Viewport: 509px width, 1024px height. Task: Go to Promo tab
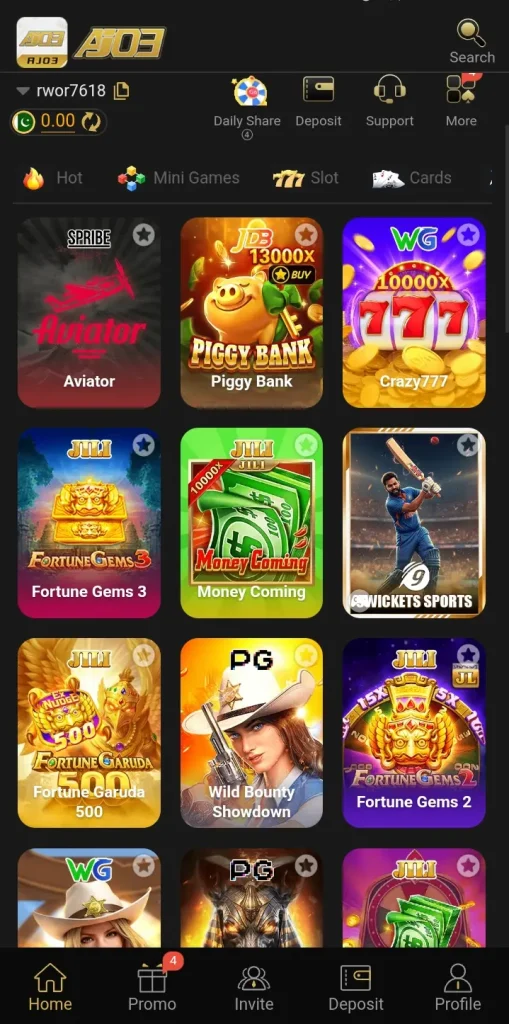pos(152,986)
